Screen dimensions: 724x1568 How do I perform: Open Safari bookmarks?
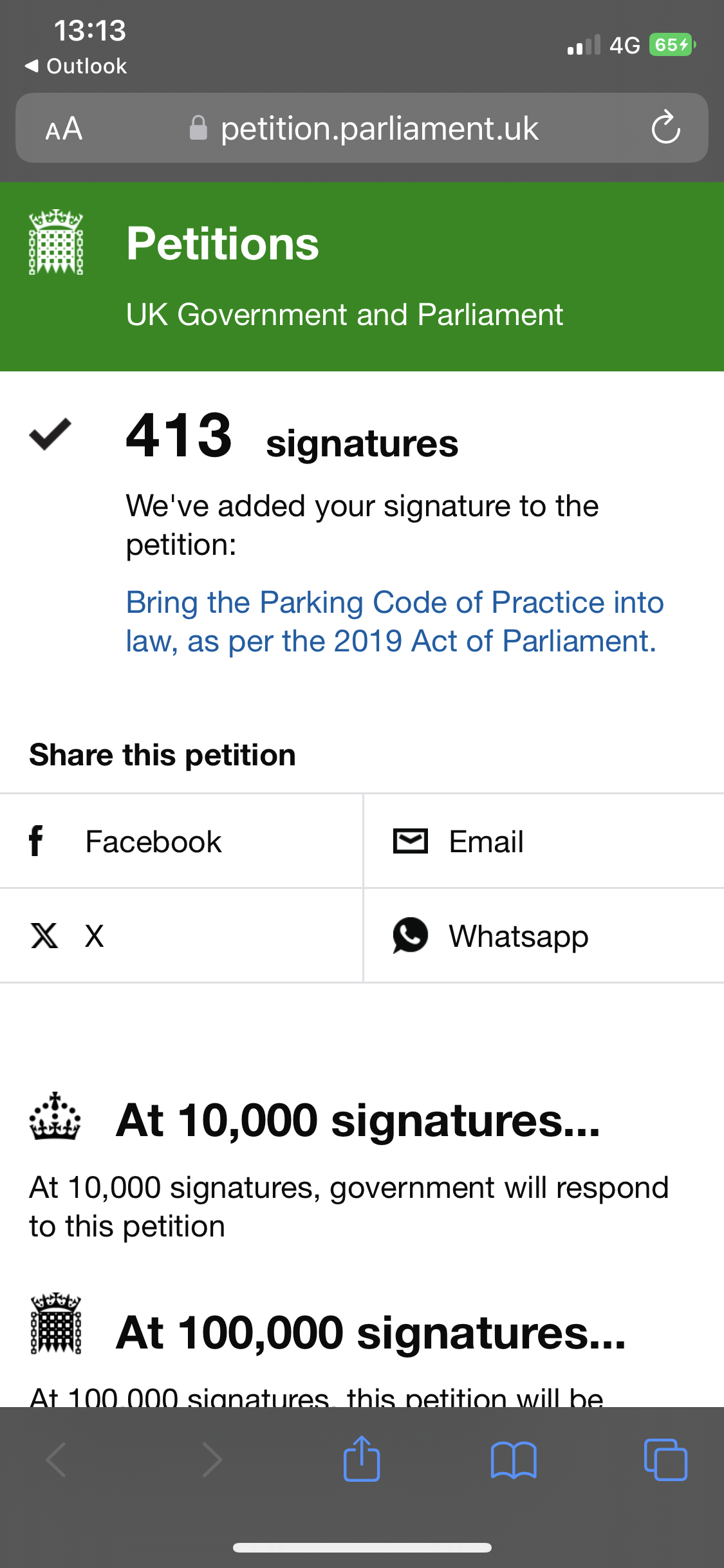click(513, 1460)
